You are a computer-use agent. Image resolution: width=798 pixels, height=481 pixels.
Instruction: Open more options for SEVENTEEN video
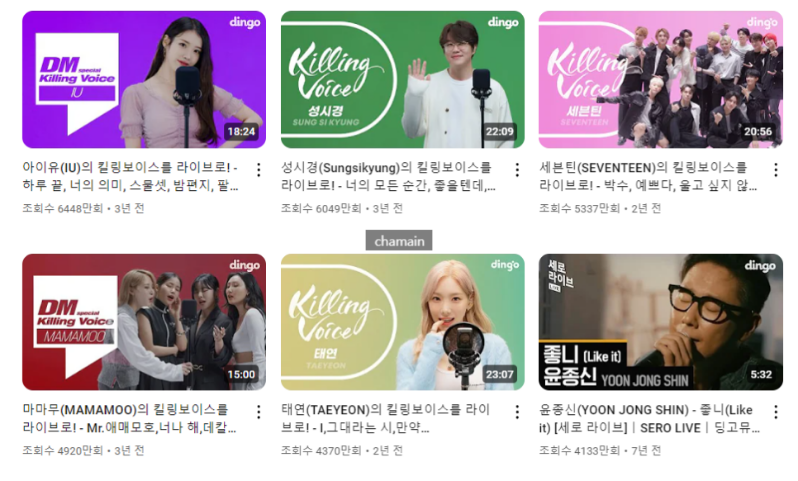pos(775,170)
